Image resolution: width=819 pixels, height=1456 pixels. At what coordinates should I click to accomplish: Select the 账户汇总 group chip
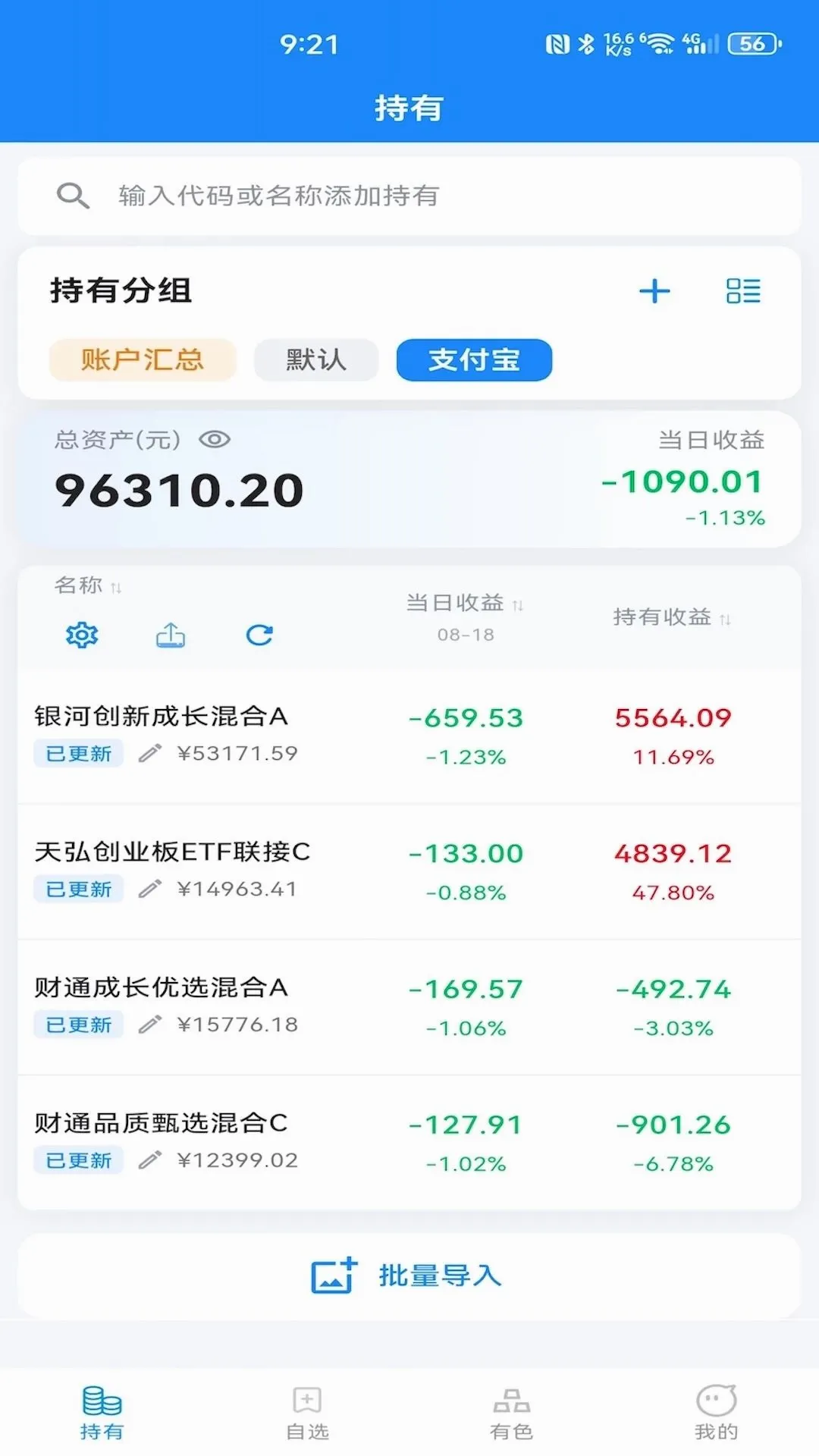pos(143,359)
